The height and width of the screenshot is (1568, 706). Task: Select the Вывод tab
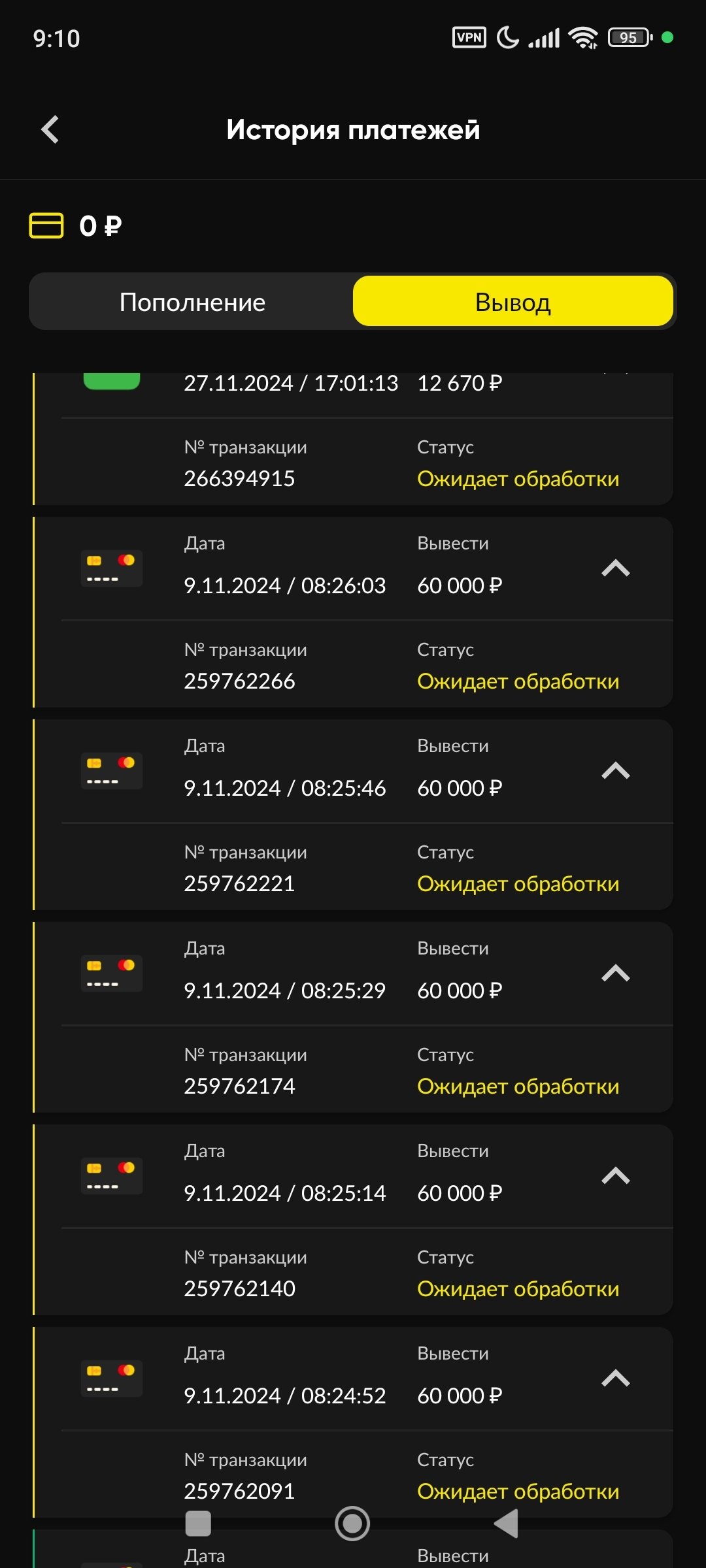click(513, 302)
